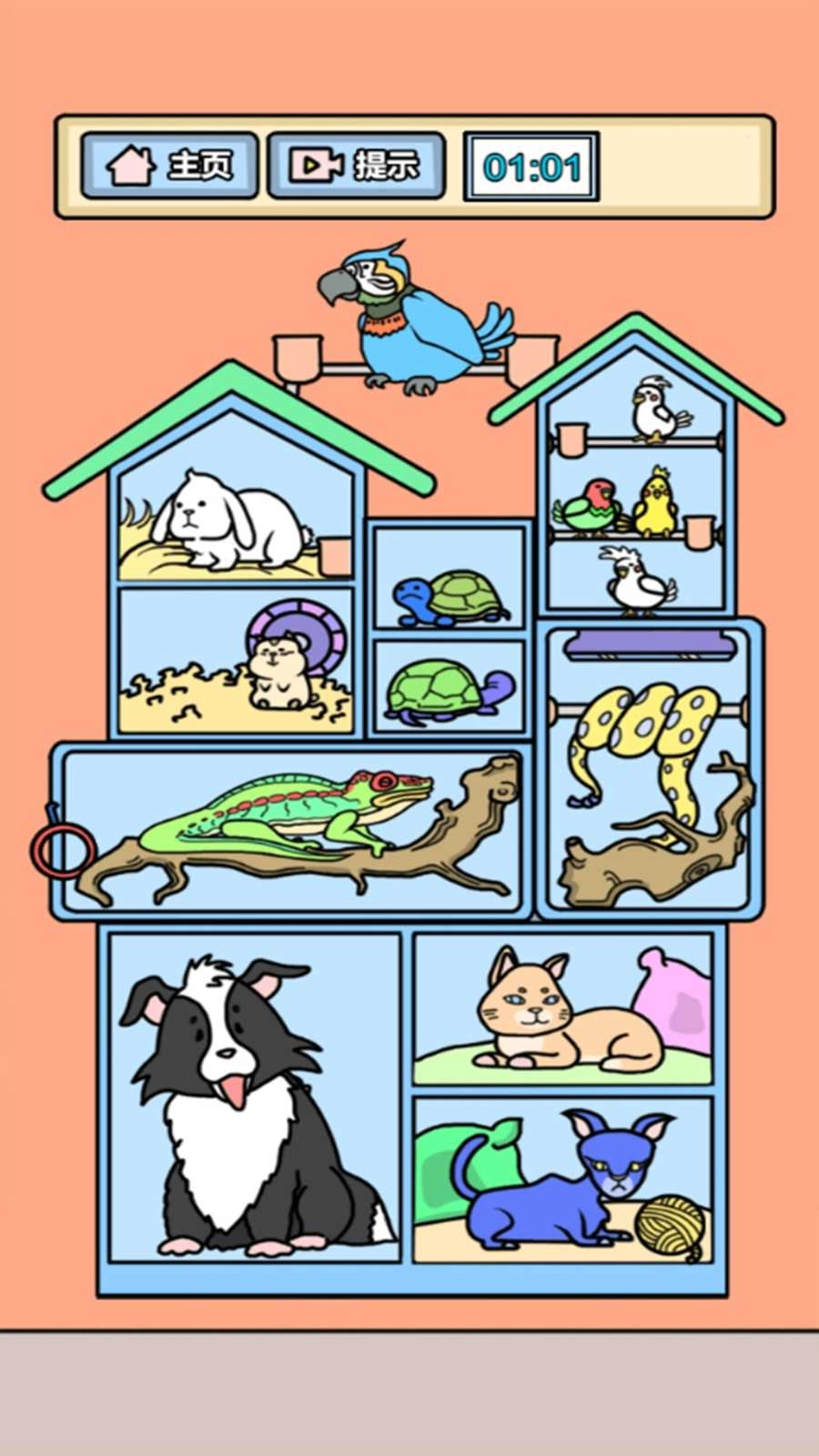This screenshot has height=1456, width=819.
Task: Open the 主页 home button
Action: coord(173,165)
